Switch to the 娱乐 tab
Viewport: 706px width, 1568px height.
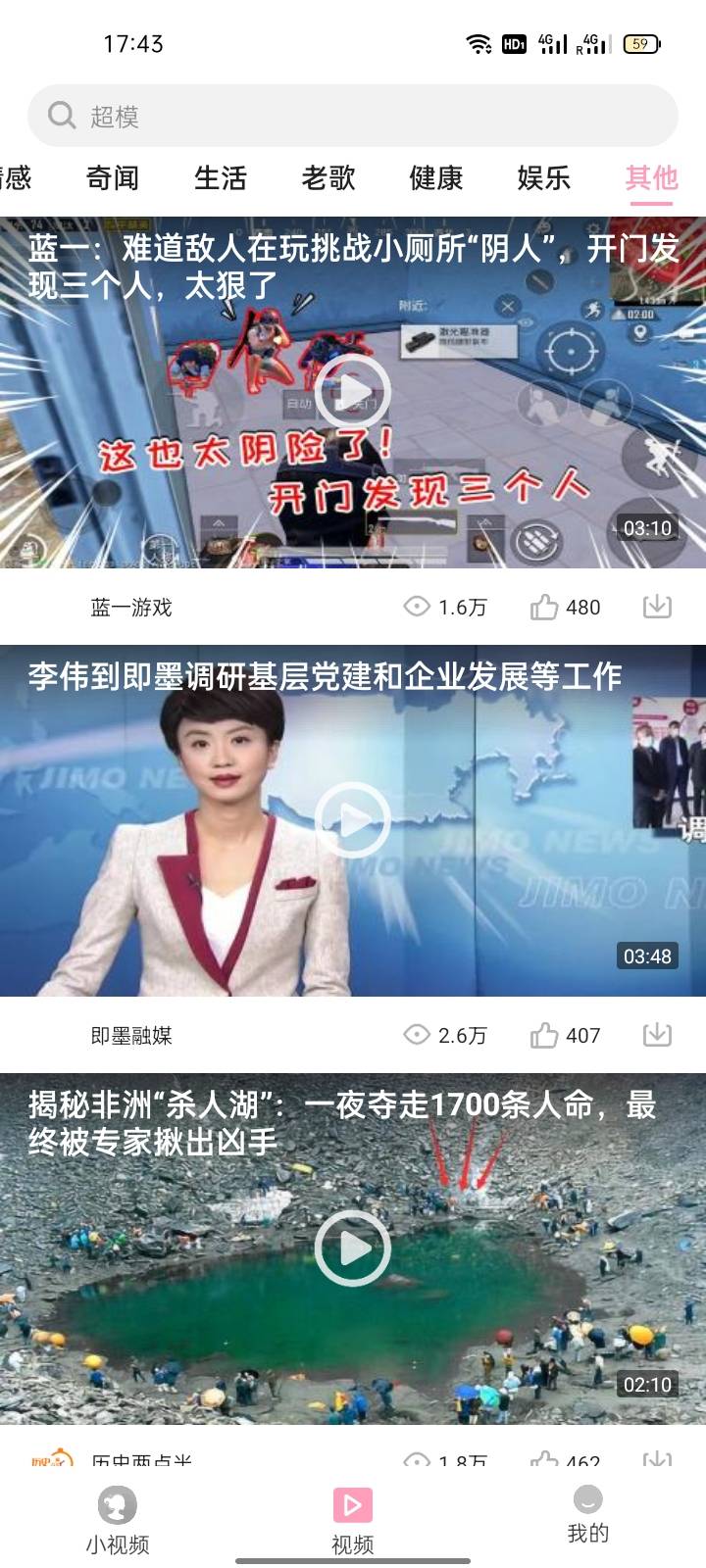point(544,178)
